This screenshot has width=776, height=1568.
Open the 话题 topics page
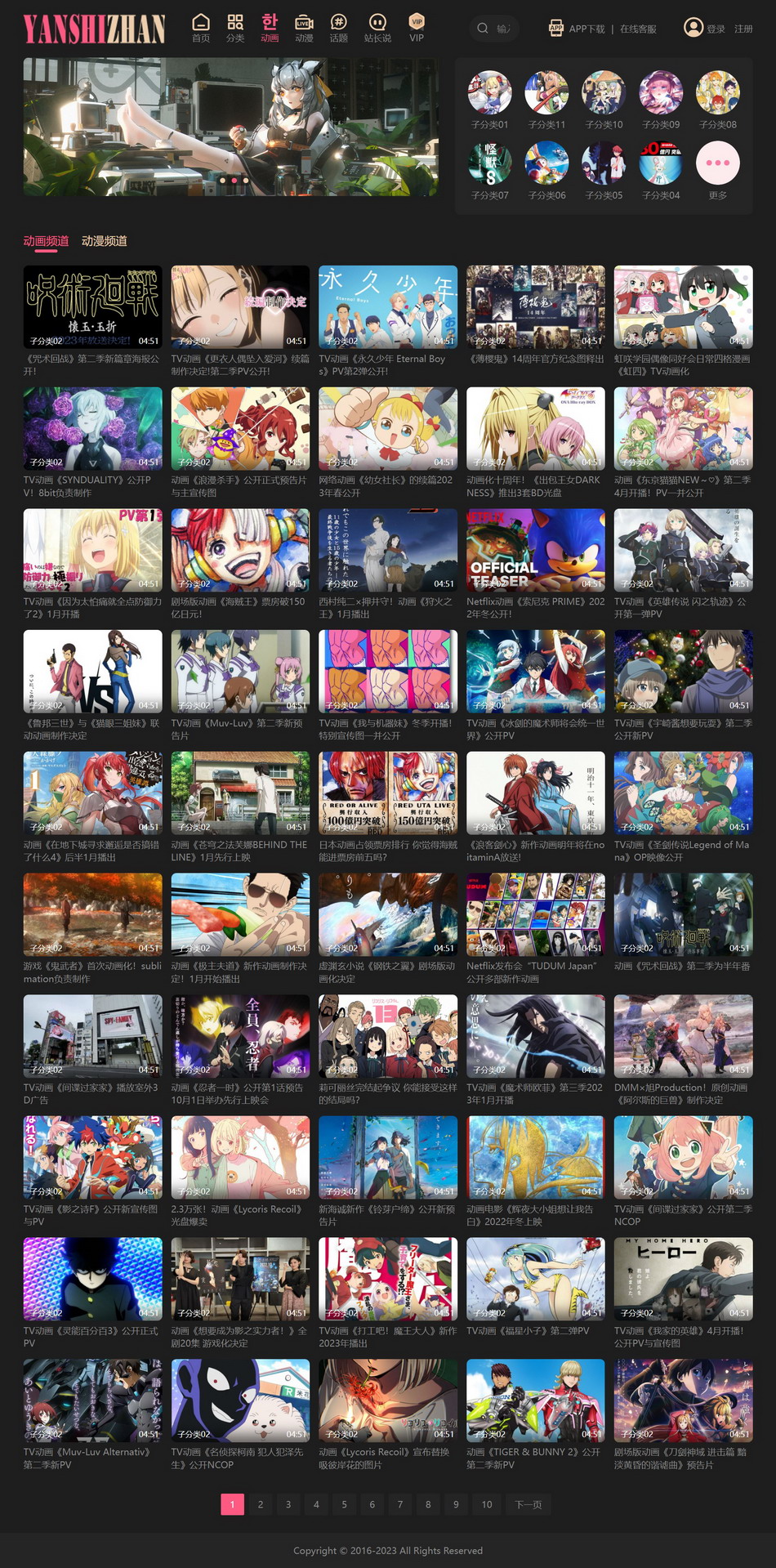(338, 28)
